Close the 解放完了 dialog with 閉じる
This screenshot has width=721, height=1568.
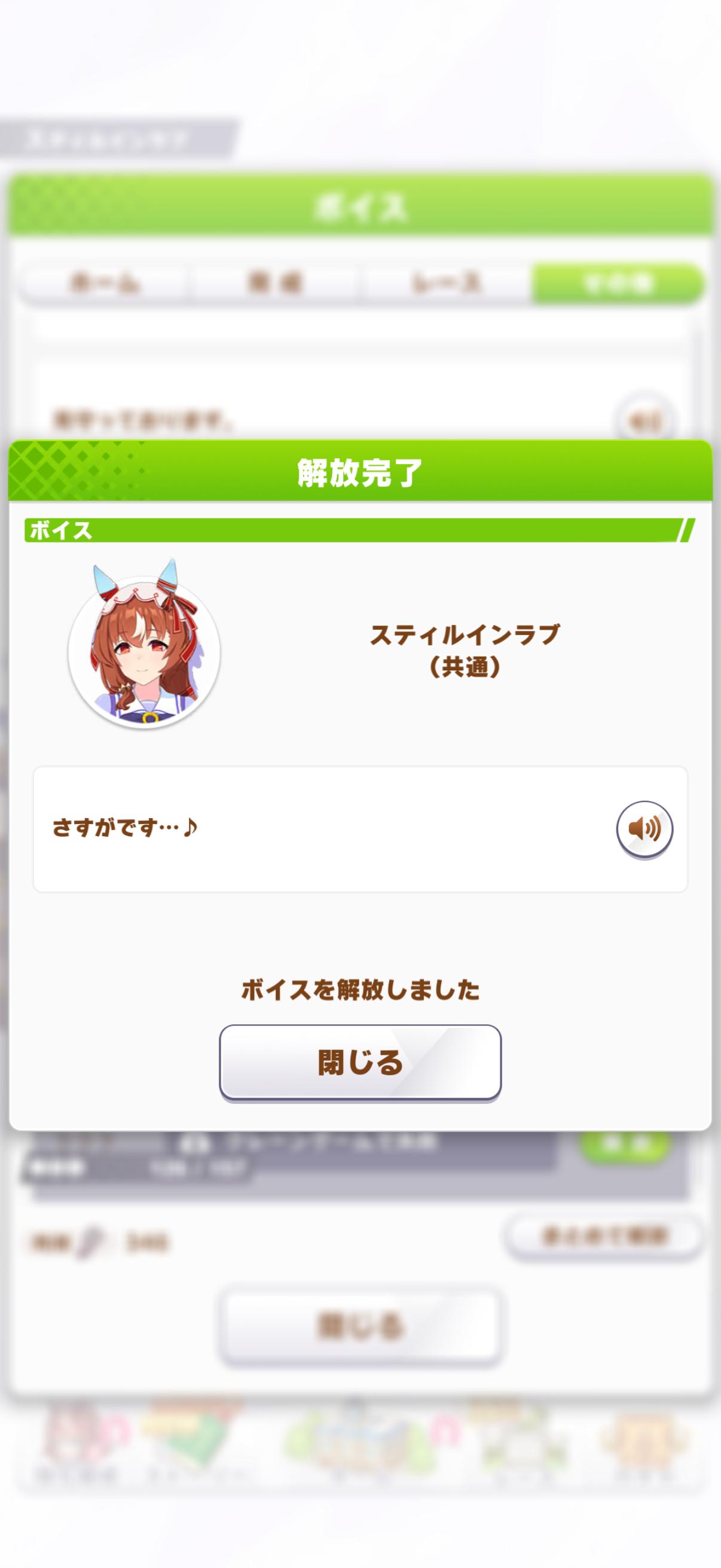[x=360, y=1062]
